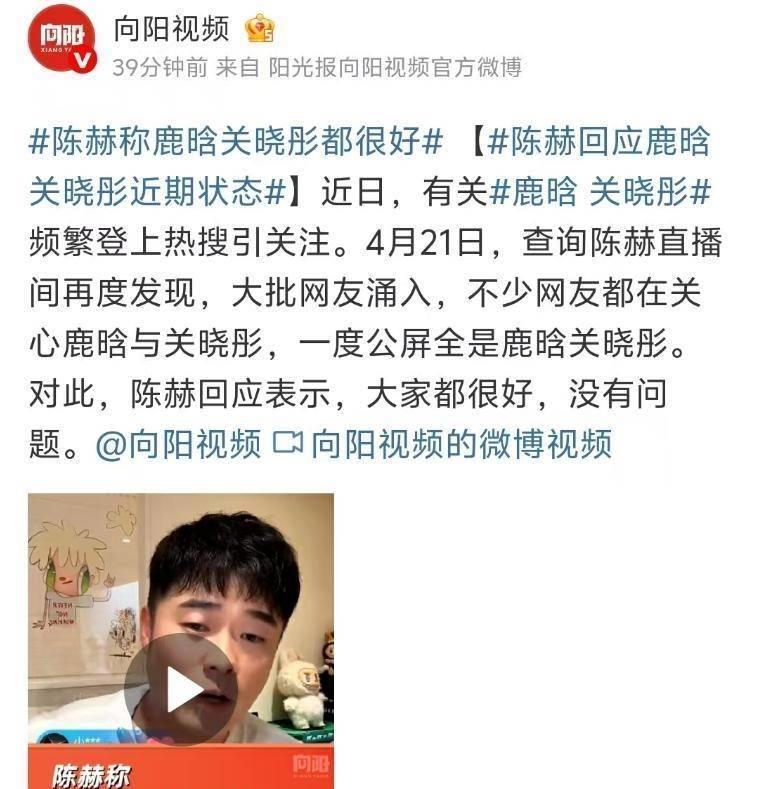Play the 陈赫 video
Screen dimensions: 766x789
[x=181, y=690]
